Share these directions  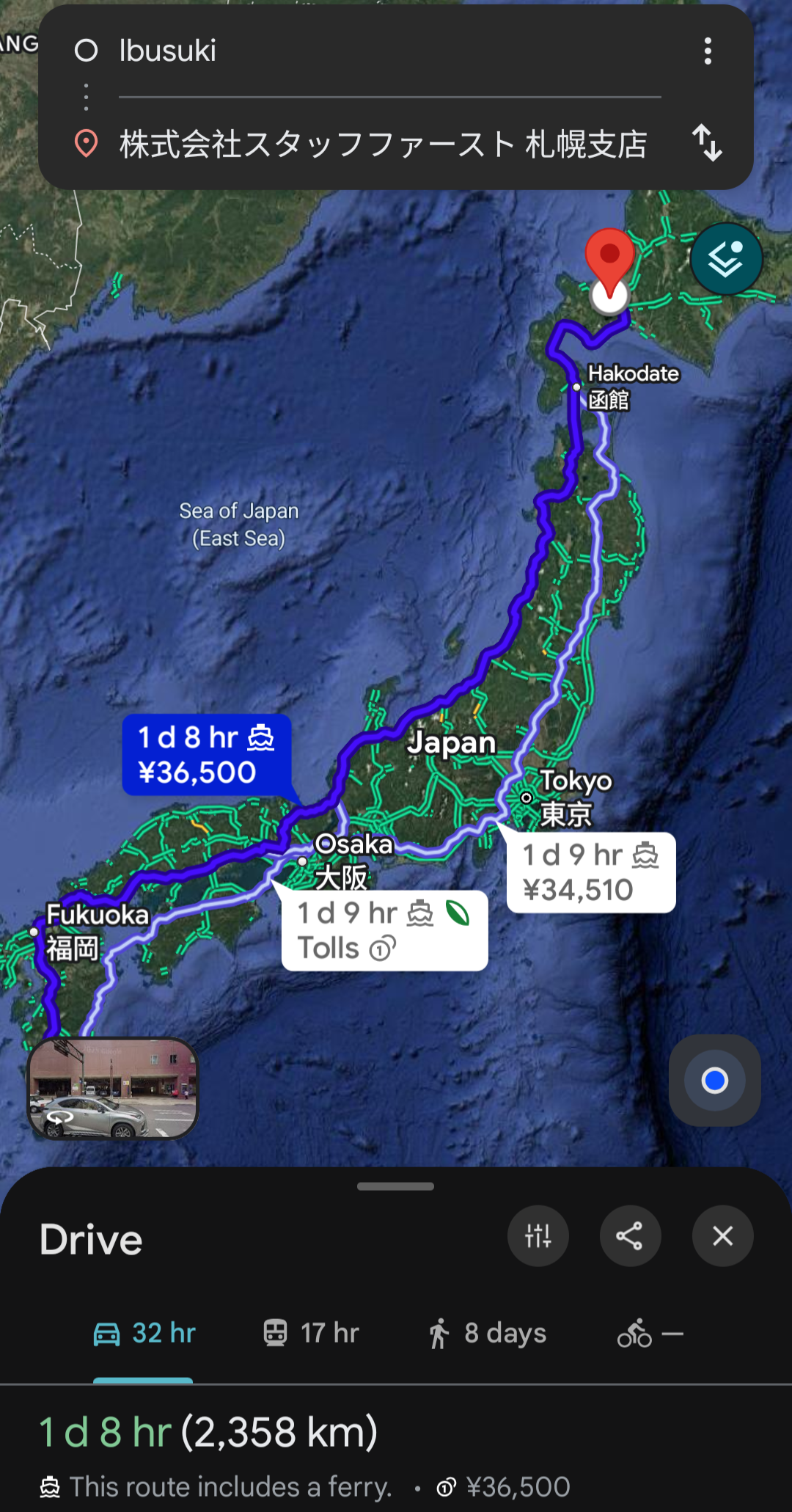(630, 1236)
